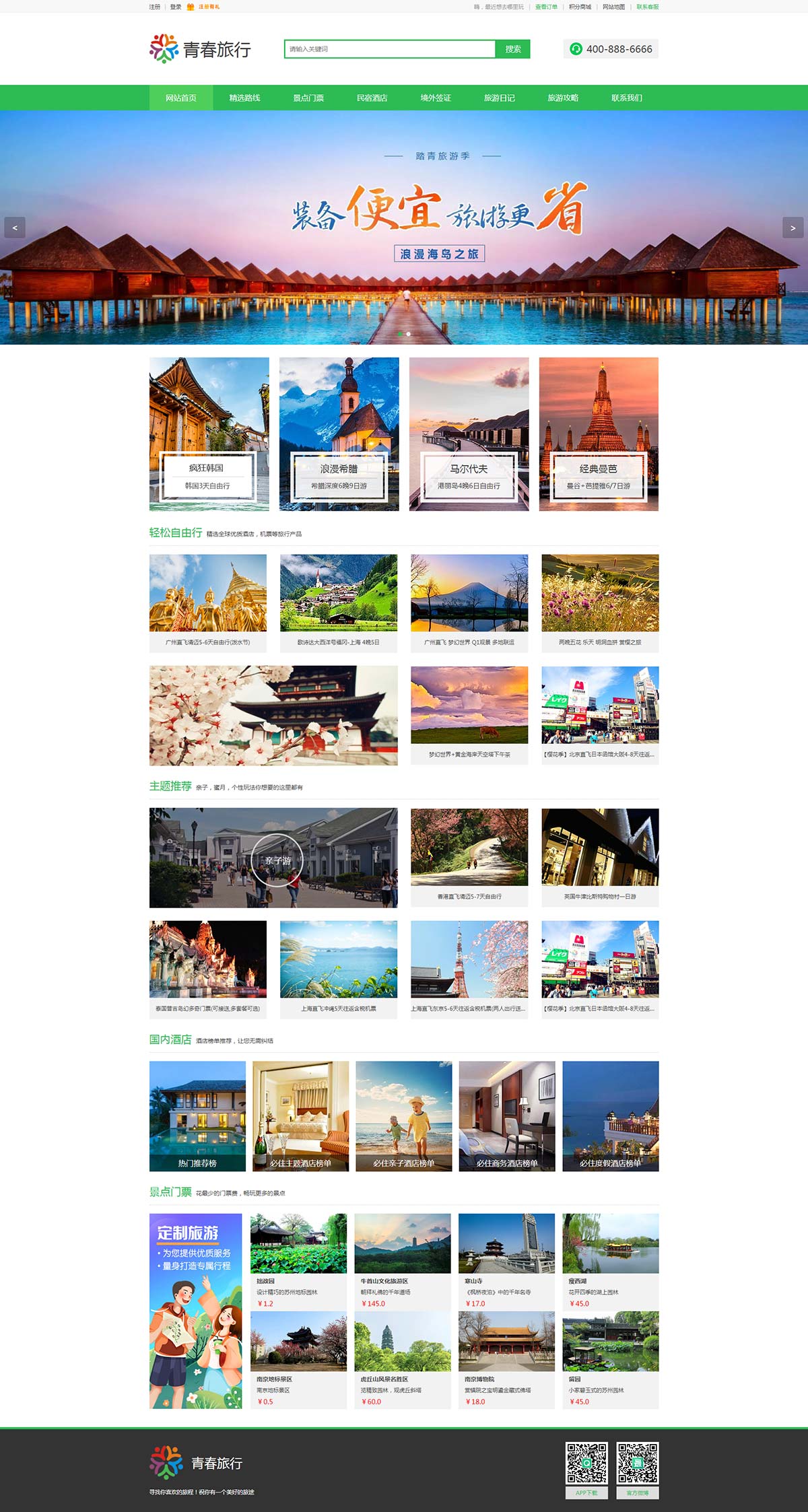Viewport: 808px width, 1512px height.
Task: Open the 经典曼芭 trip card
Action: tap(599, 434)
